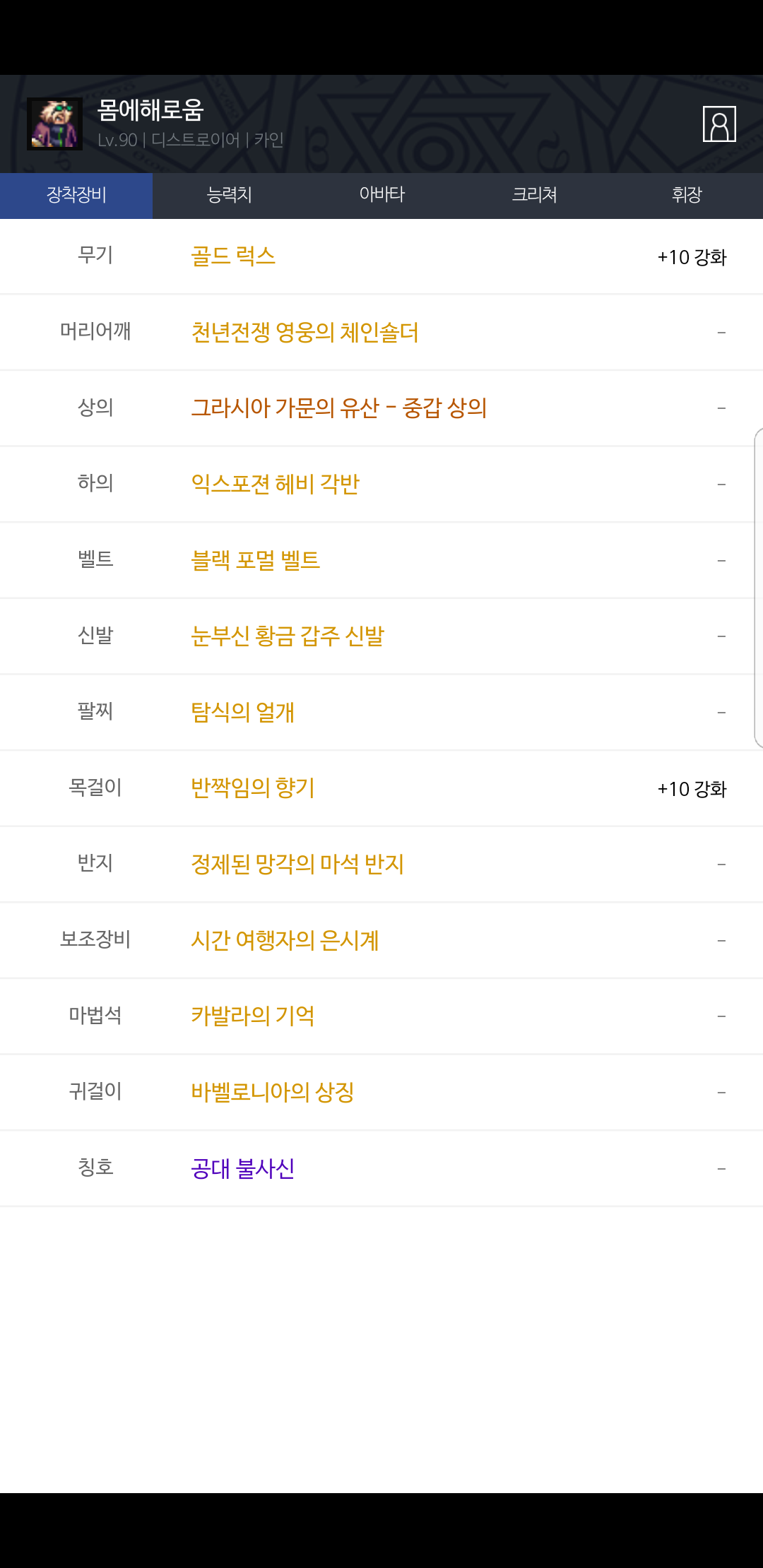Switch to the 아바타 tab

coord(381,195)
